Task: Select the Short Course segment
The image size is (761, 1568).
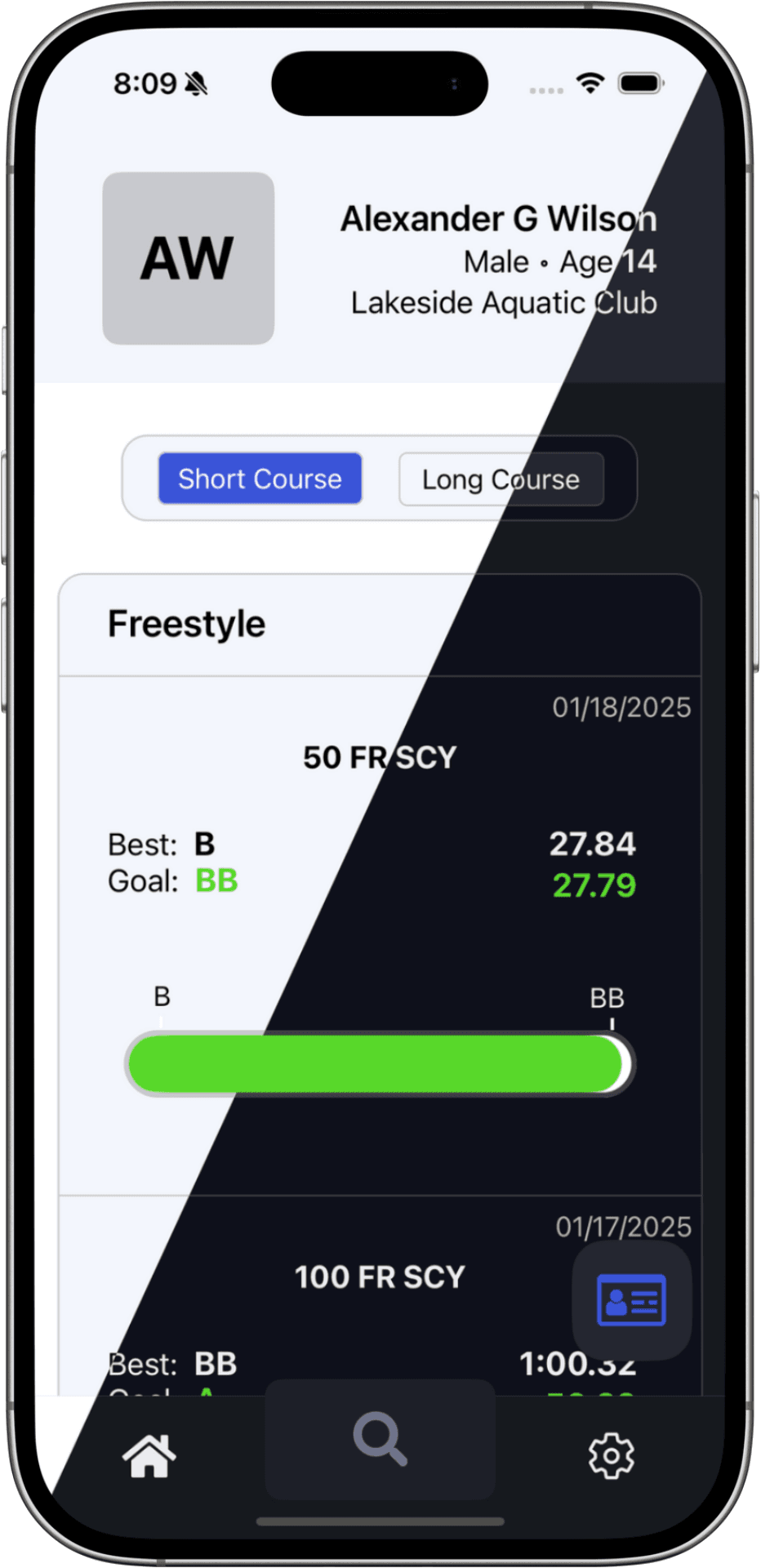Action: (x=260, y=479)
